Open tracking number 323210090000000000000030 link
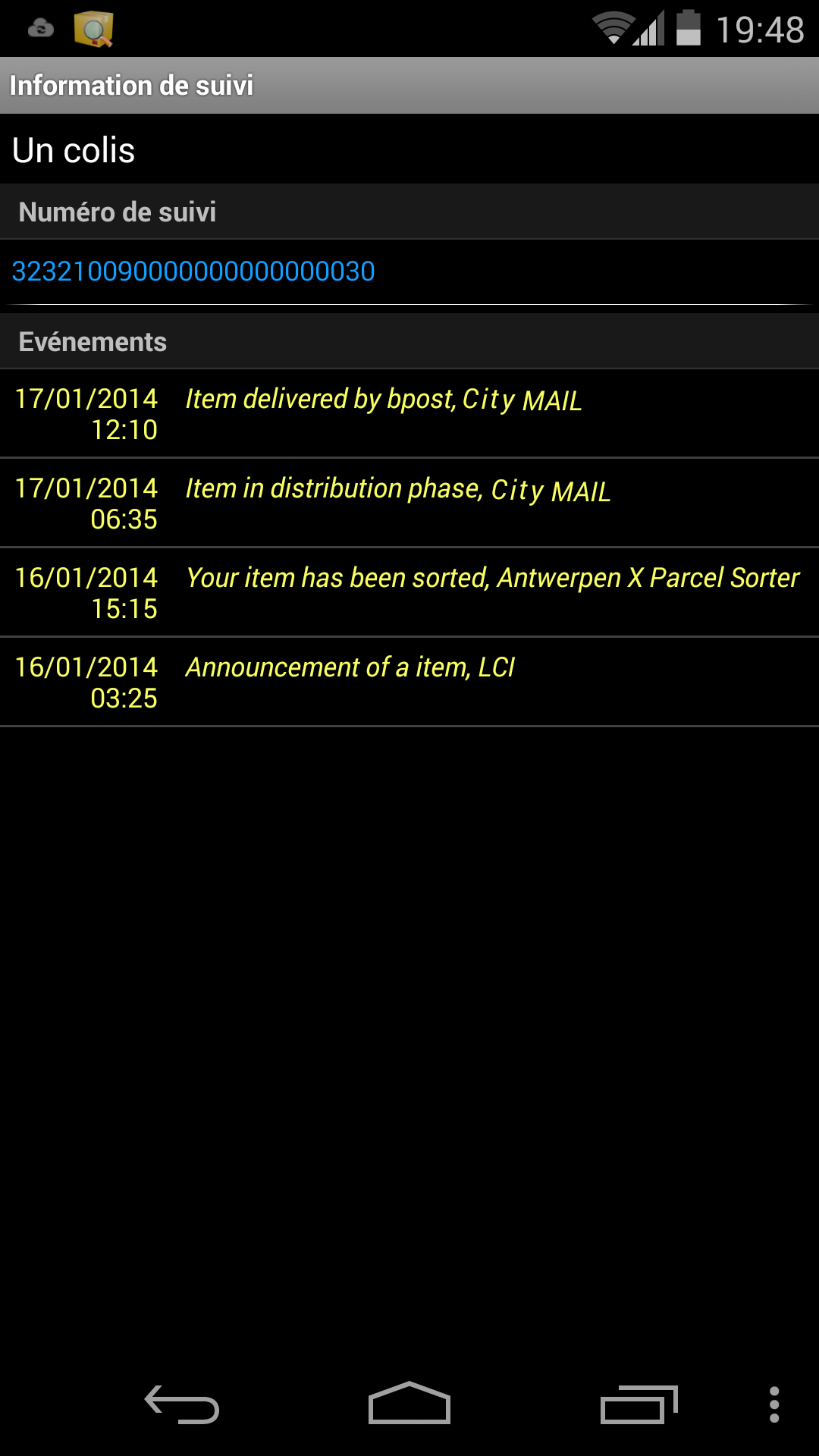The width and height of the screenshot is (819, 1456). (x=193, y=271)
